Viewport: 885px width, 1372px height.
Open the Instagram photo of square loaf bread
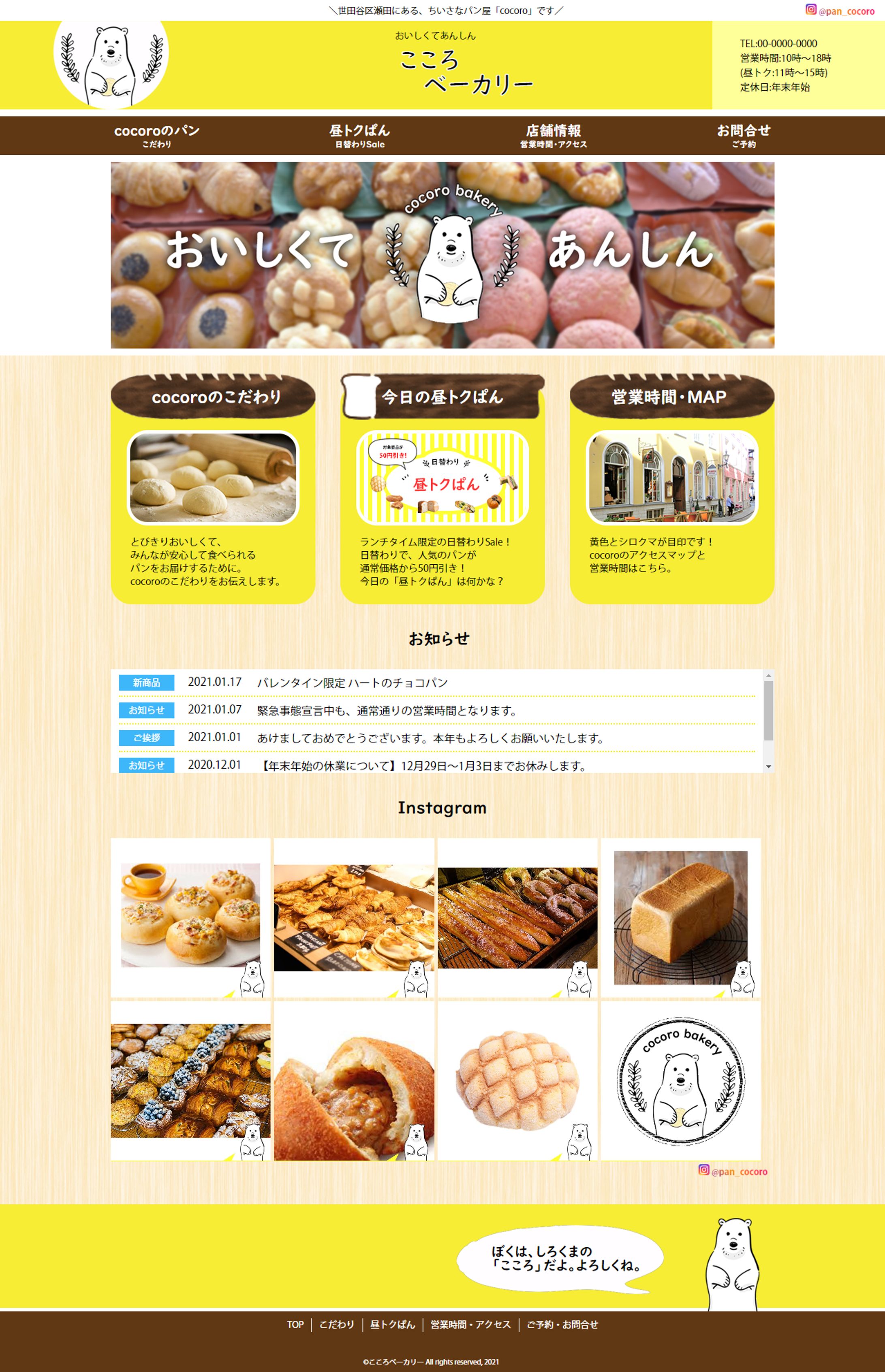tap(680, 917)
